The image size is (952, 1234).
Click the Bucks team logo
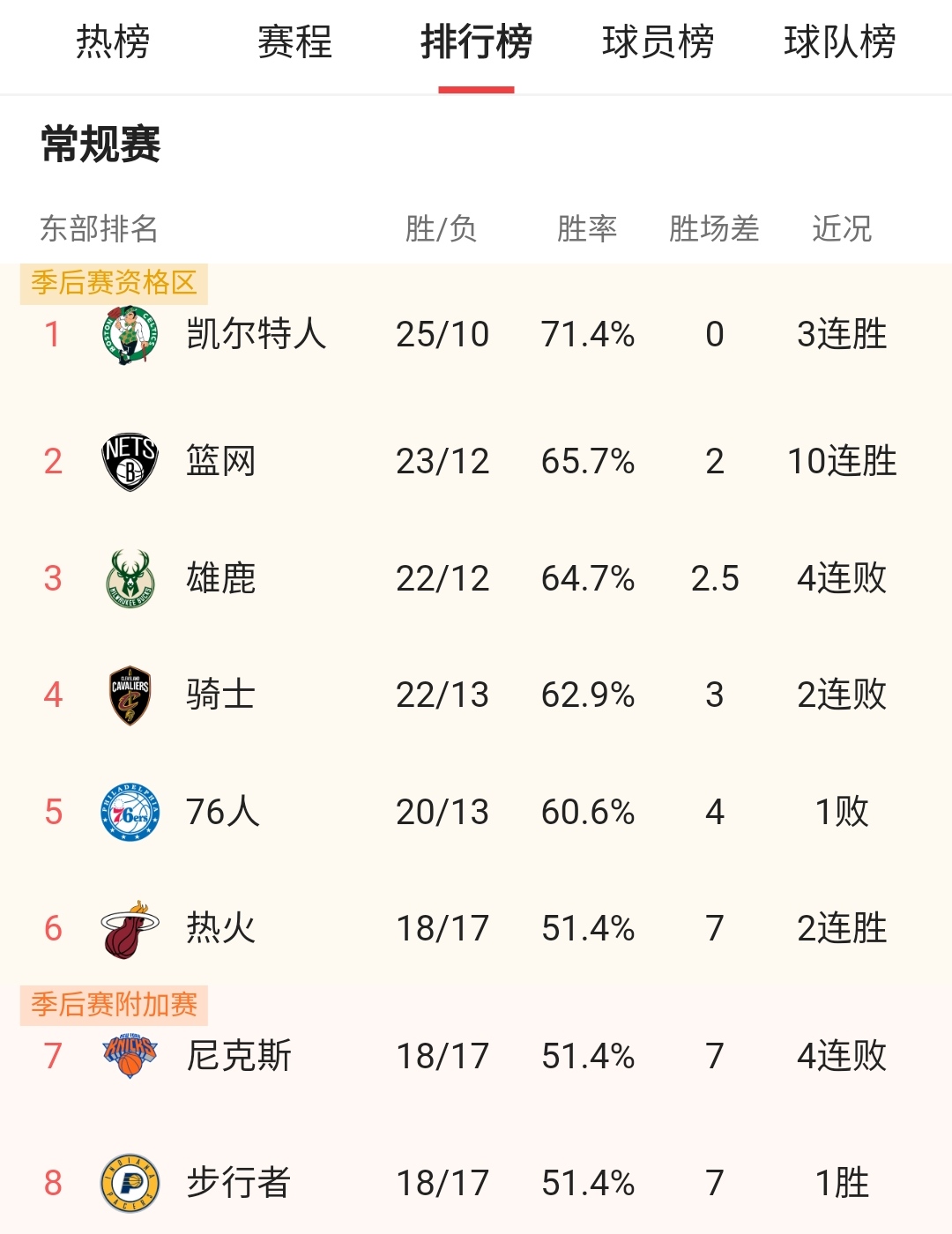tap(130, 577)
